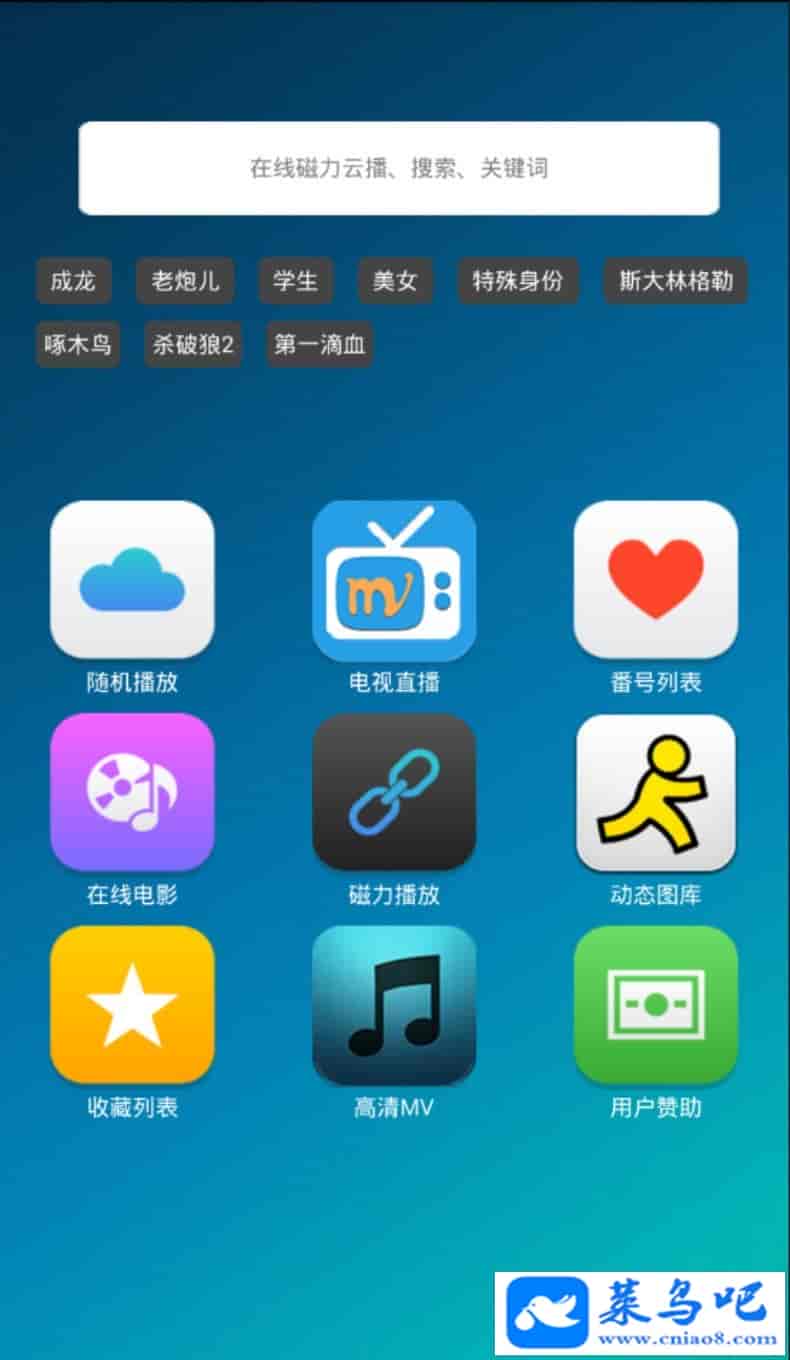Tap the 在线磁力云播 search box
This screenshot has width=790, height=1360.
[x=398, y=168]
